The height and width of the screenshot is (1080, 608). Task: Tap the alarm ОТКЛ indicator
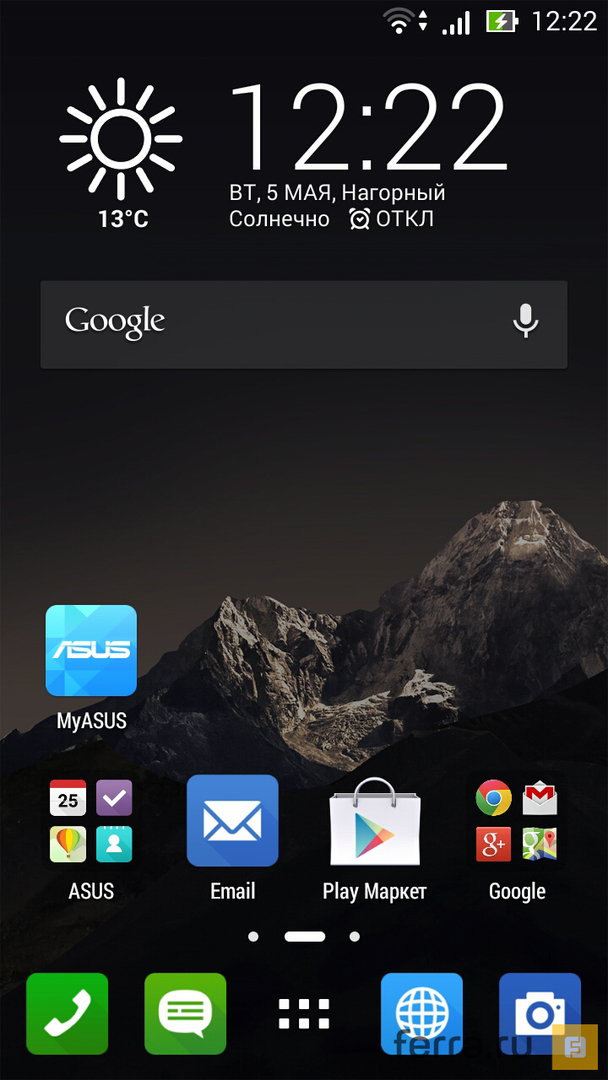392,219
